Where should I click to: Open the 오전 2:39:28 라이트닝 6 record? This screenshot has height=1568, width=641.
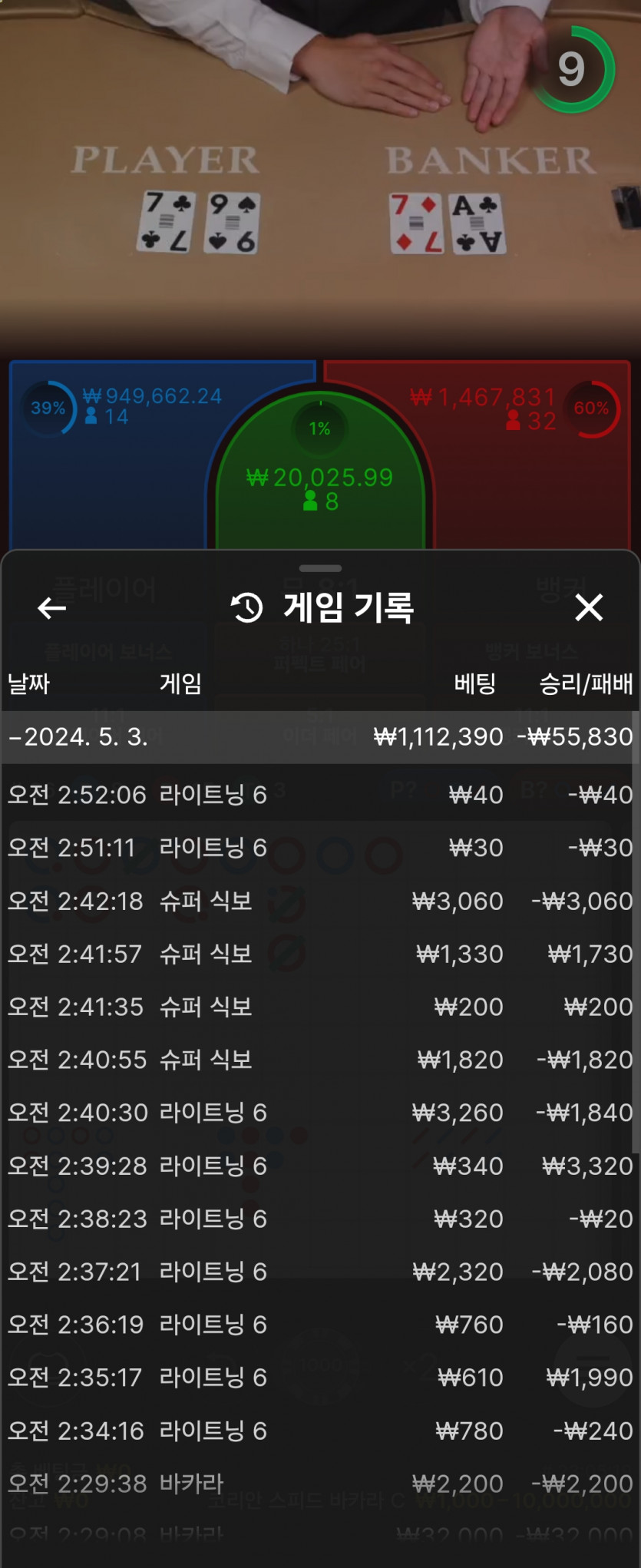(x=319, y=1165)
